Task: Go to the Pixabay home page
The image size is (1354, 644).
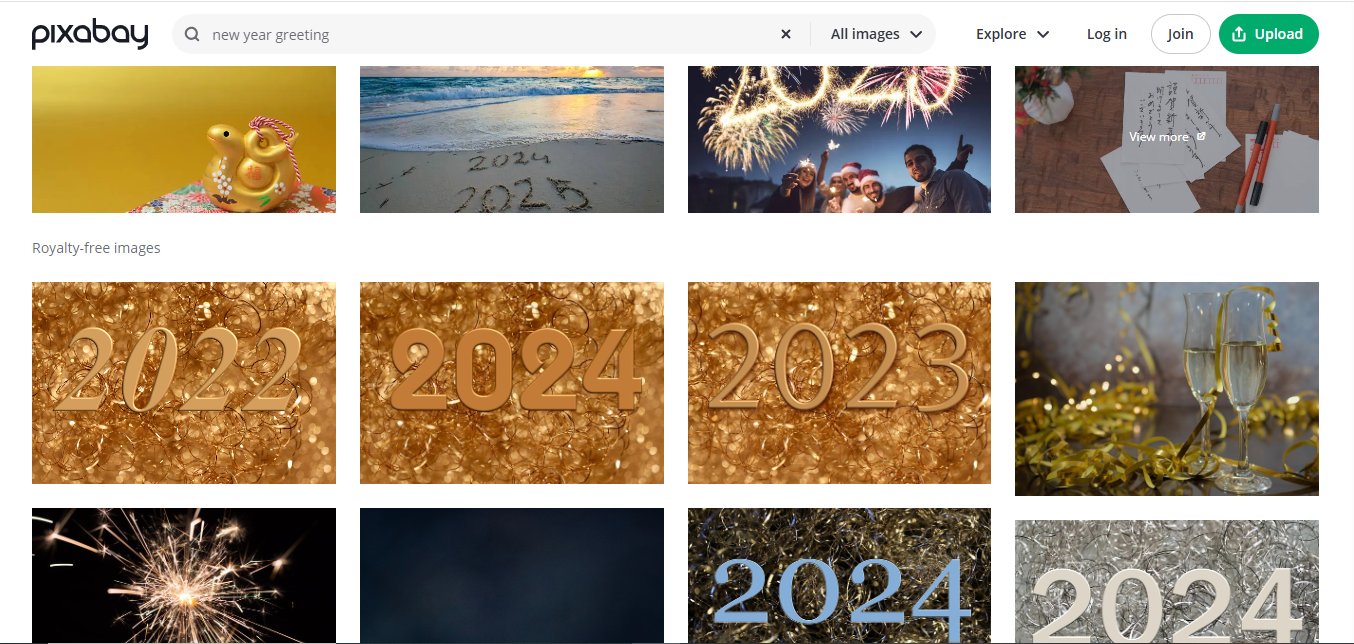Action: [90, 34]
